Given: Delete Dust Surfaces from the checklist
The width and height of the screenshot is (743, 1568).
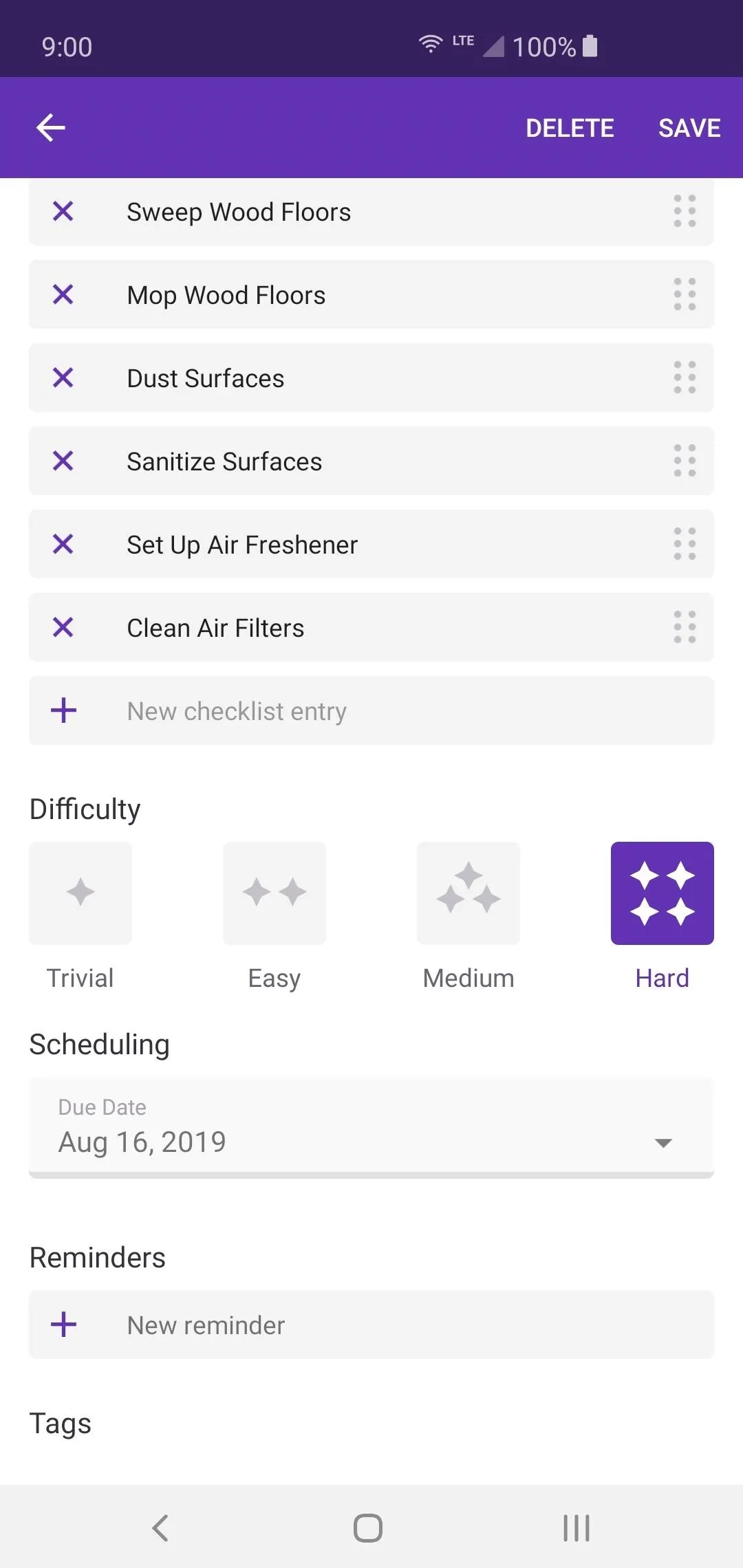Looking at the screenshot, I should [x=63, y=378].
